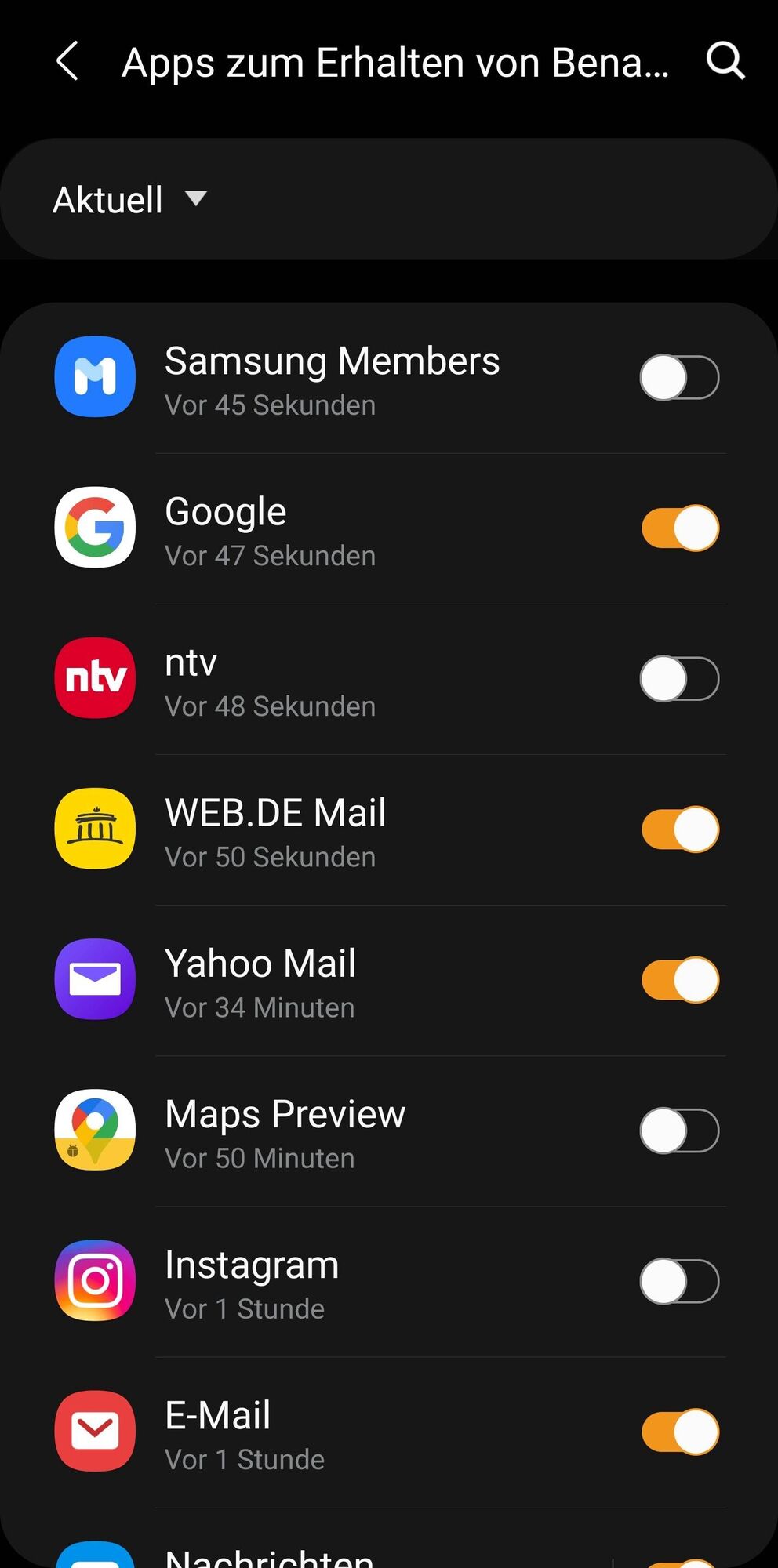The height and width of the screenshot is (1568, 778).
Task: Switch on ntv notifications
Action: 679,679
